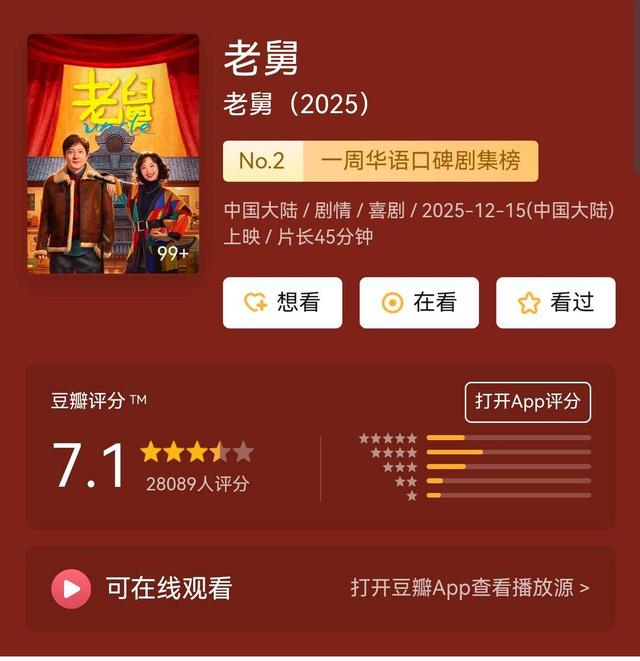Mark the show as 看过

pyautogui.click(x=555, y=303)
